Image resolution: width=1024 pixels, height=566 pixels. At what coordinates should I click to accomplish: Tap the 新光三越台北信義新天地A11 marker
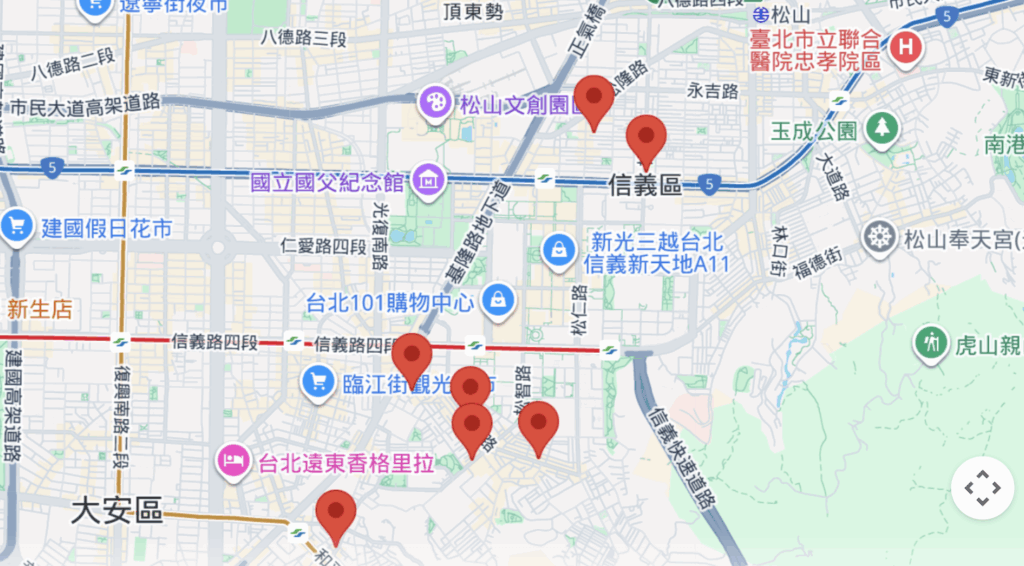click(559, 248)
